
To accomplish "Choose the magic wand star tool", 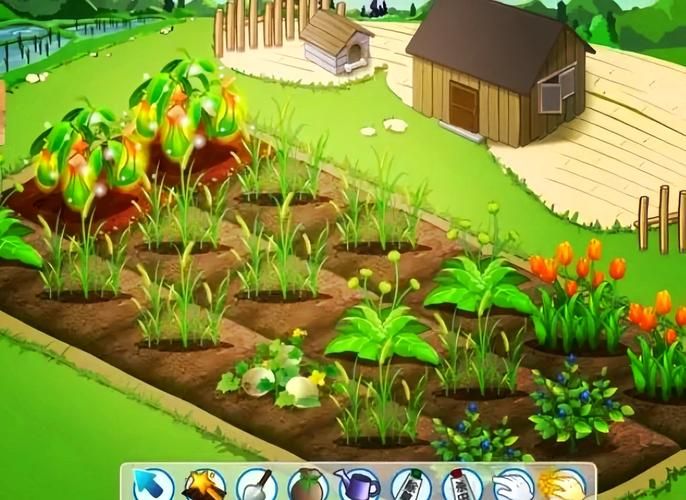I will click(x=203, y=485).
